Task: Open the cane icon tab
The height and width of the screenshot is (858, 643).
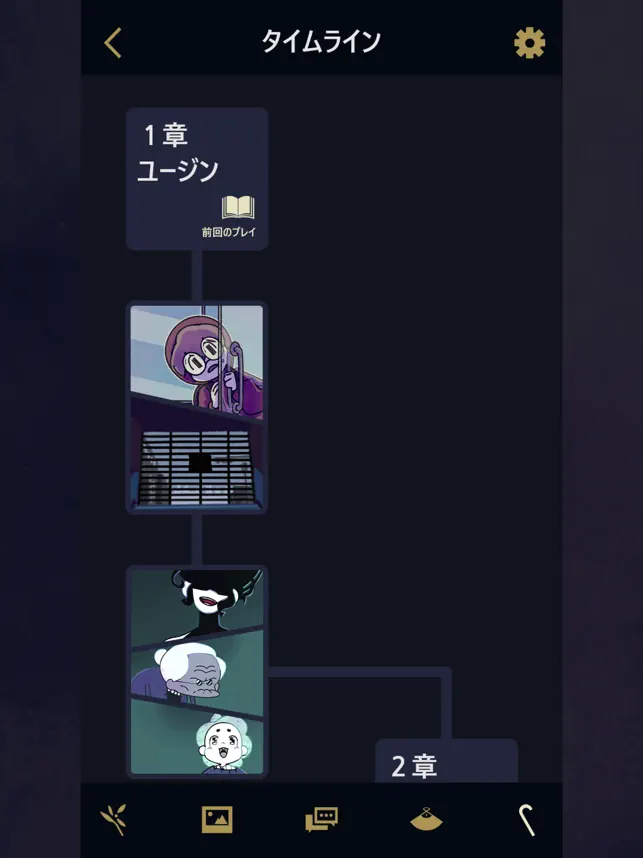Action: 527,820
